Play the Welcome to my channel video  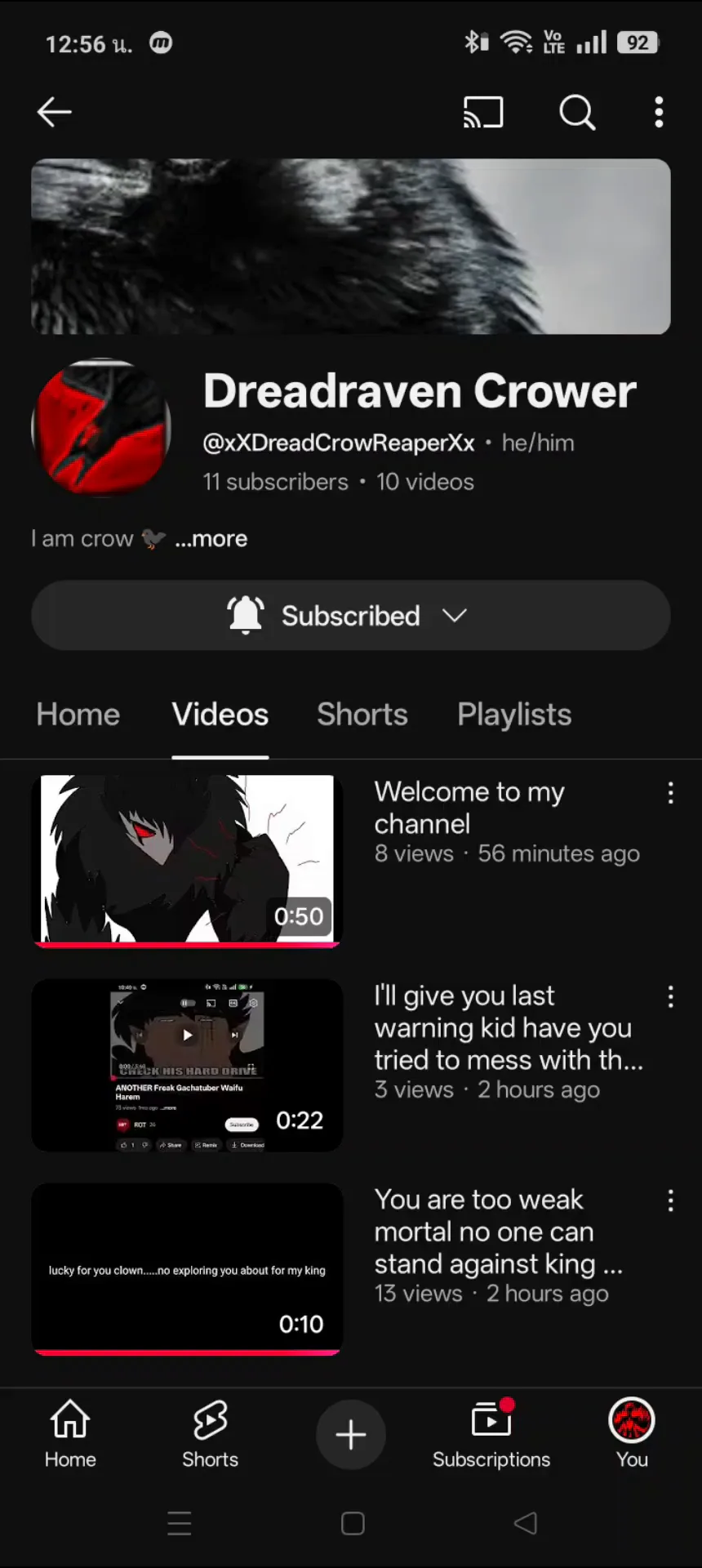(x=187, y=861)
